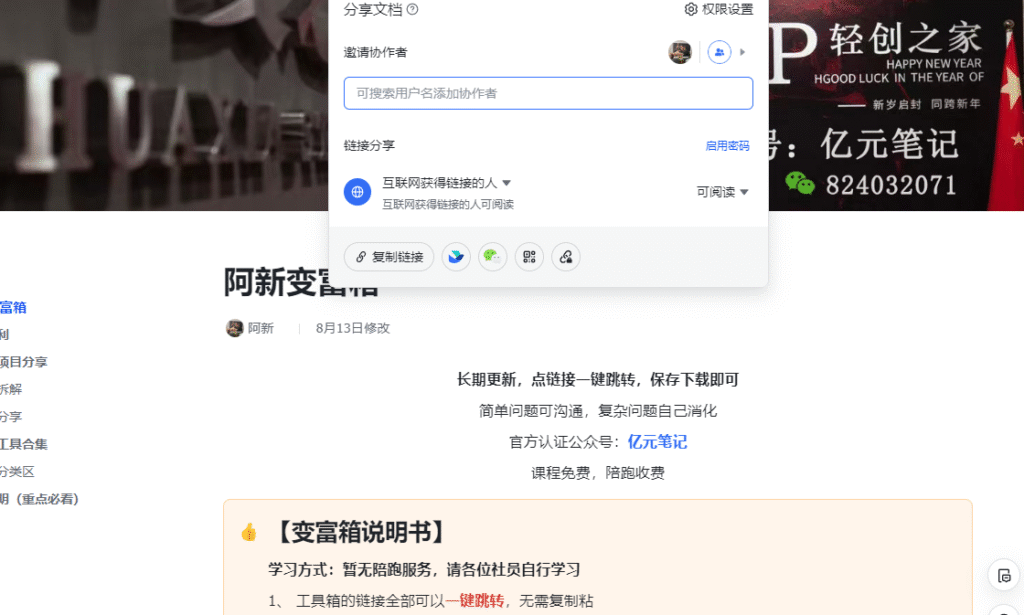The height and width of the screenshot is (615, 1024).
Task: Focus the collaborator search field
Action: coord(548,93)
